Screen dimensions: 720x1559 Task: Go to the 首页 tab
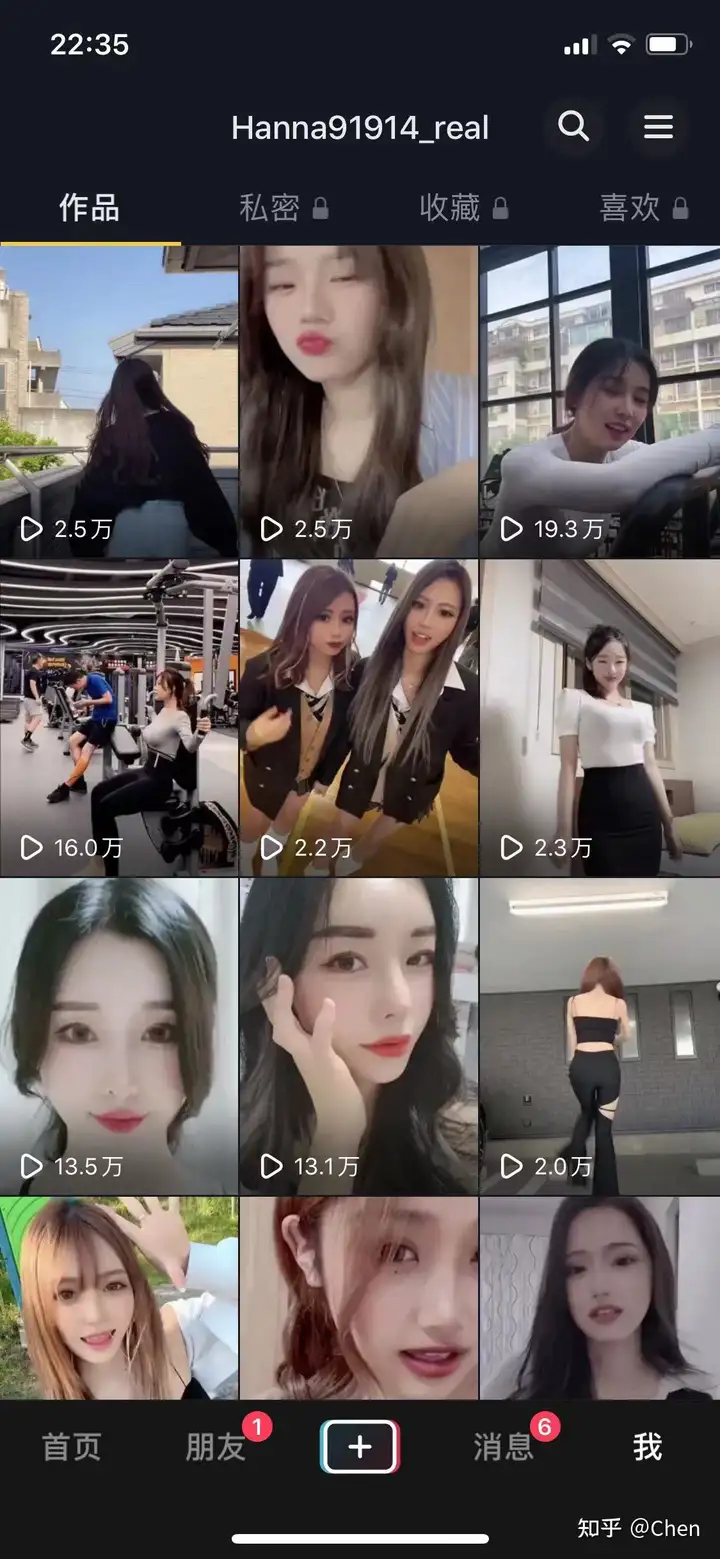point(71,1447)
